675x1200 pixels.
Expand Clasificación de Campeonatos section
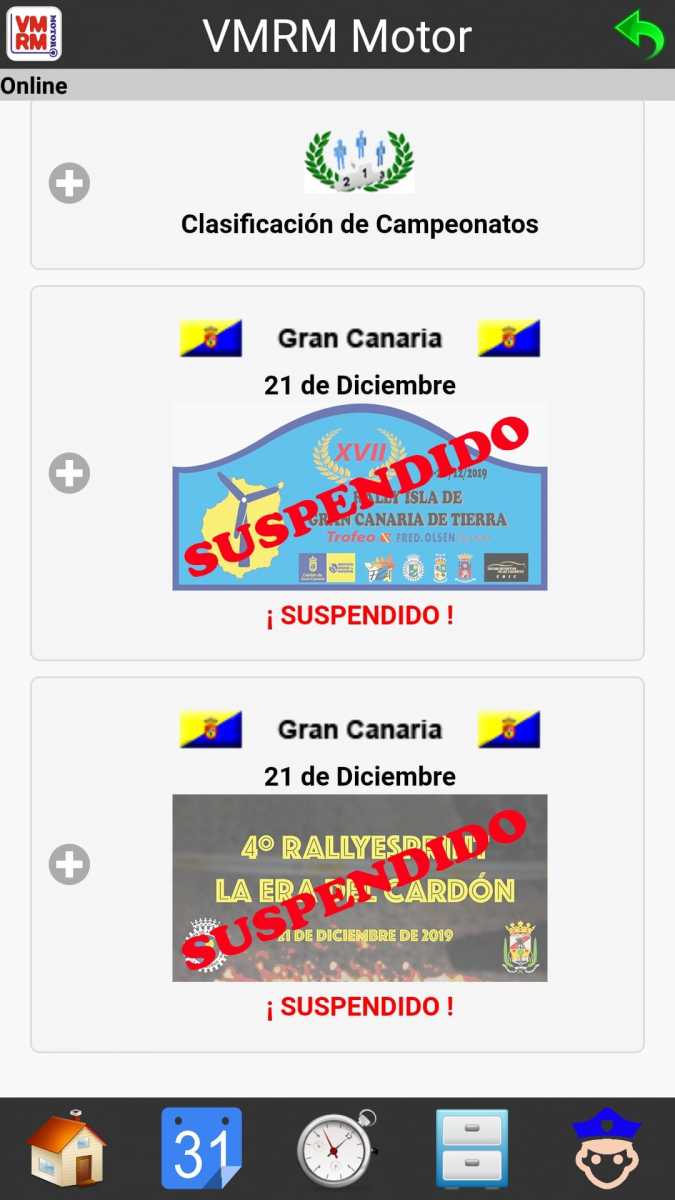click(x=69, y=184)
